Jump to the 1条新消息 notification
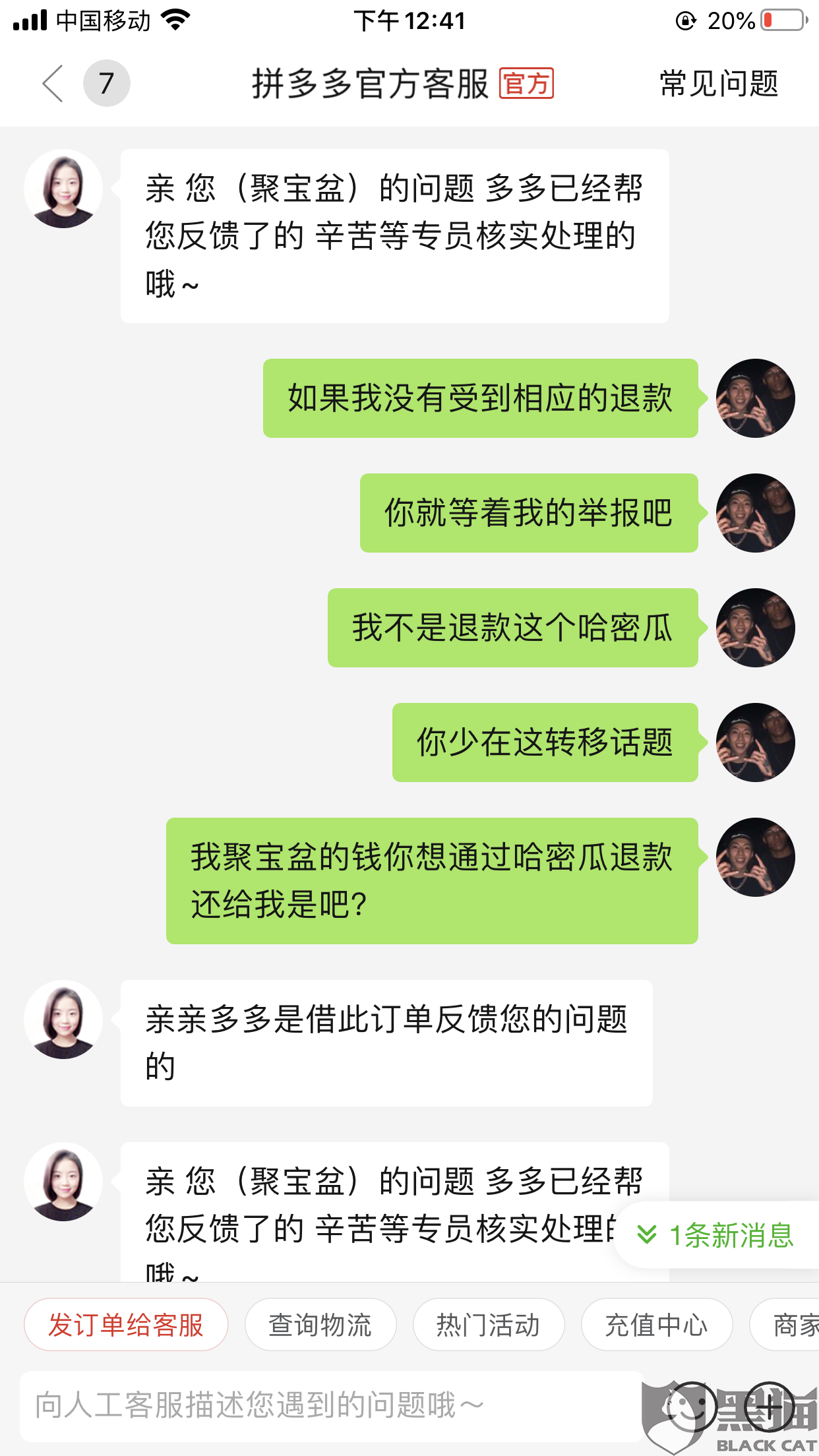 click(x=717, y=1234)
